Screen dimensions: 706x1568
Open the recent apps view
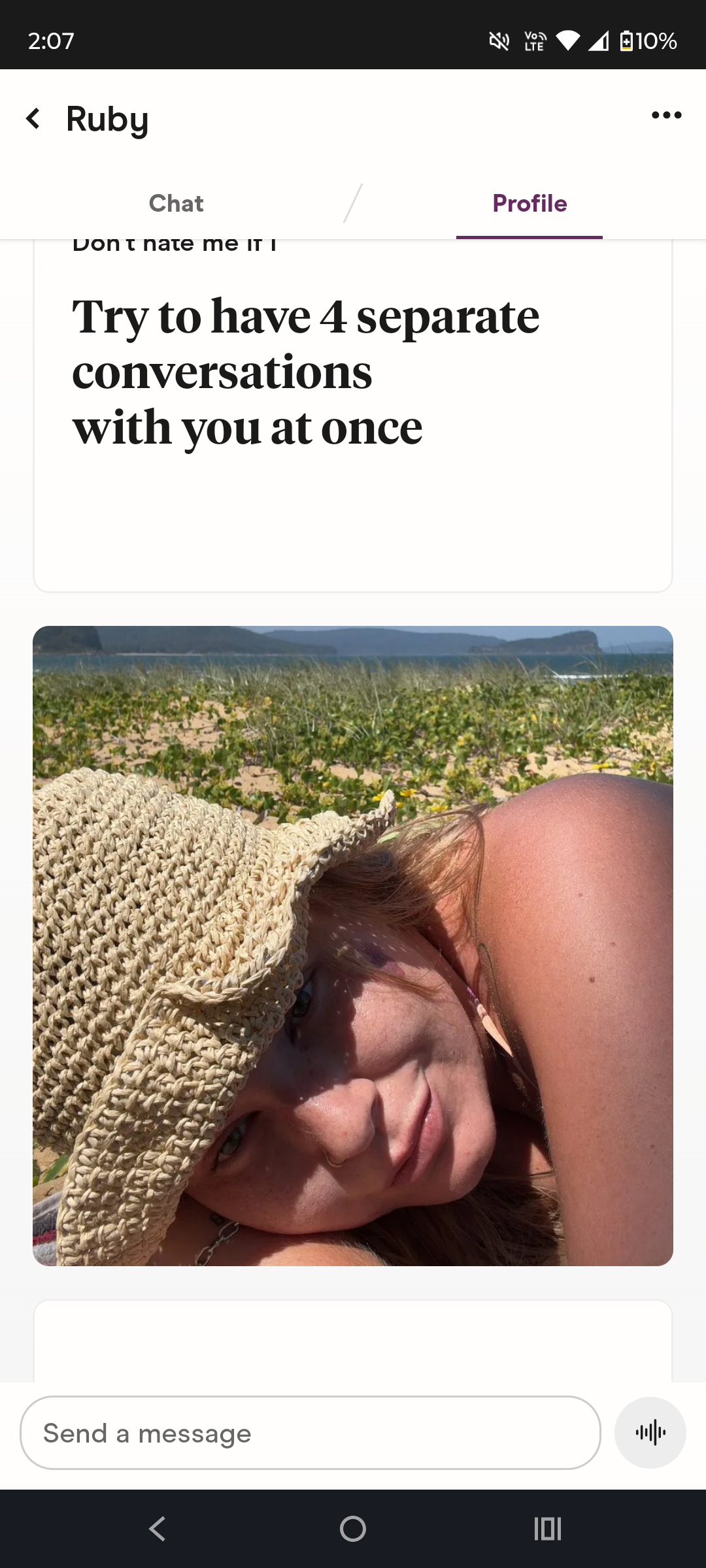[548, 1529]
